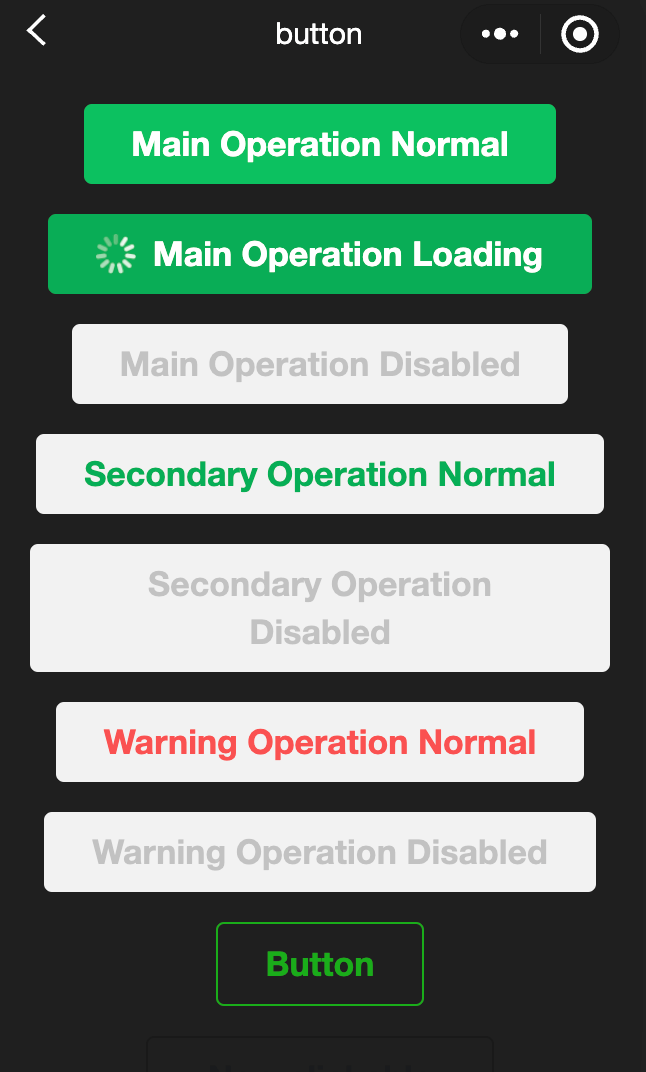Image resolution: width=646 pixels, height=1072 pixels.
Task: Close the mini program with the circle icon
Action: pos(580,35)
